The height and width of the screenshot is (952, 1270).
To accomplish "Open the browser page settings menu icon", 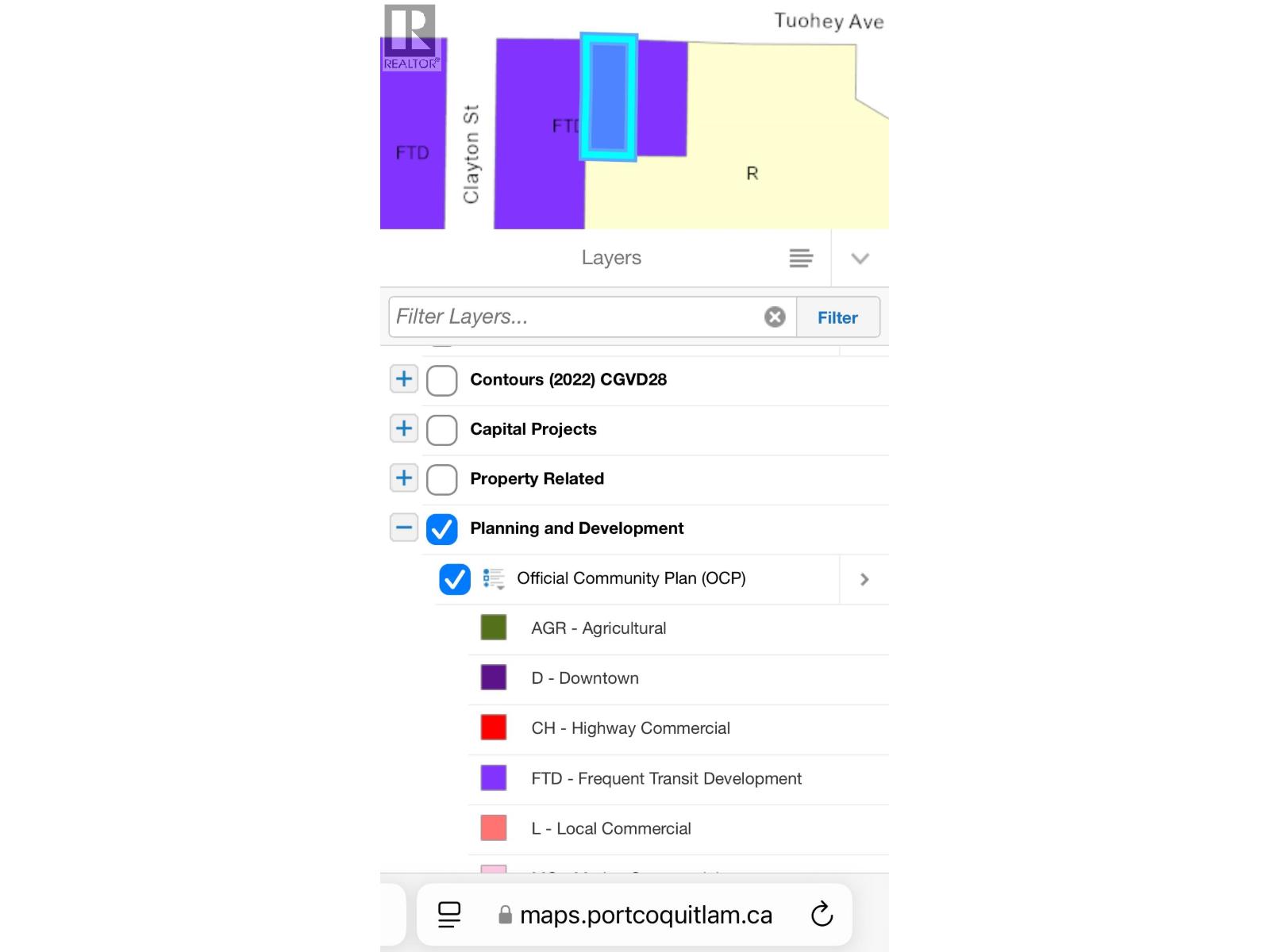I will coord(449,915).
